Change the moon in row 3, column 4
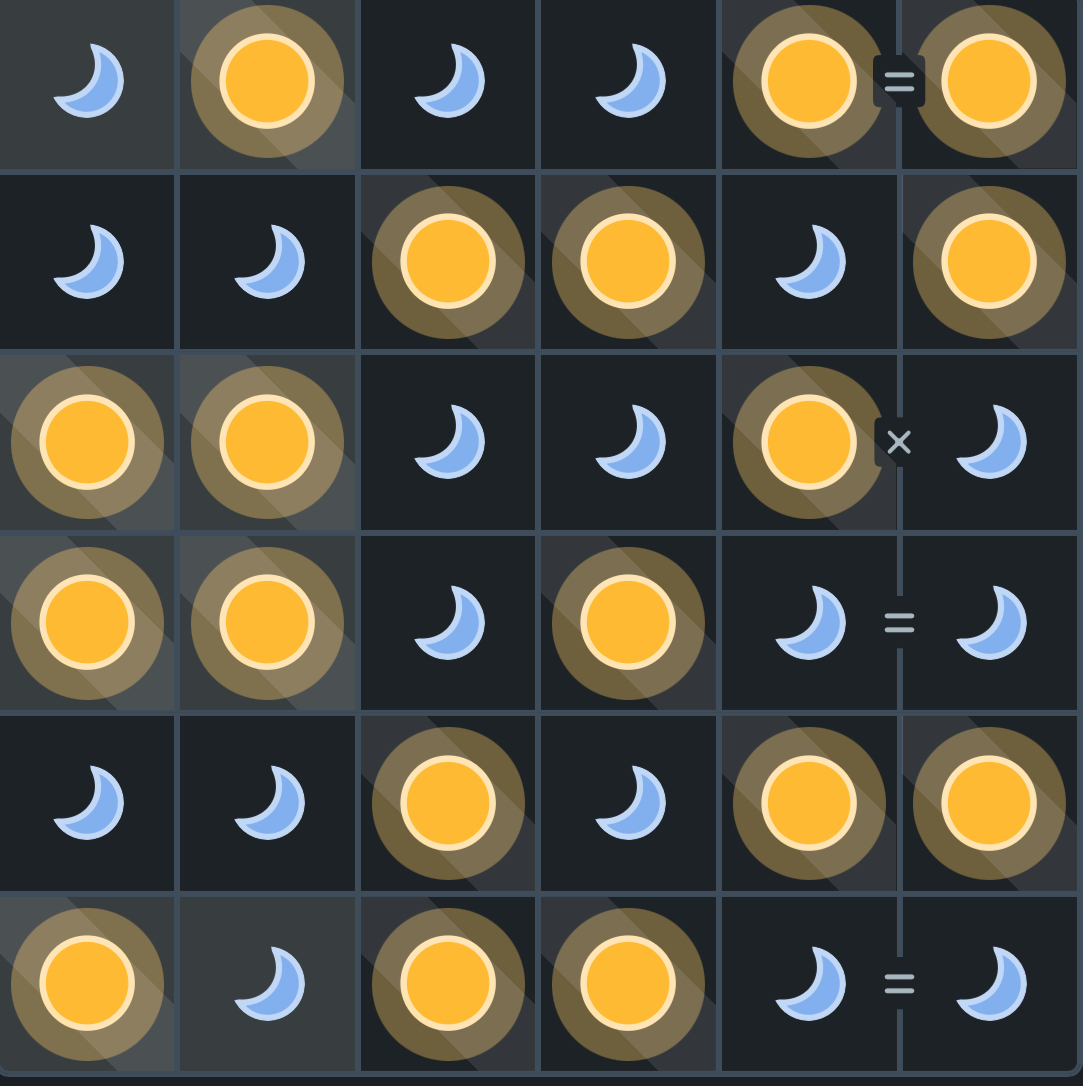Screen dimensions: 1083x1086 [x=628, y=442]
